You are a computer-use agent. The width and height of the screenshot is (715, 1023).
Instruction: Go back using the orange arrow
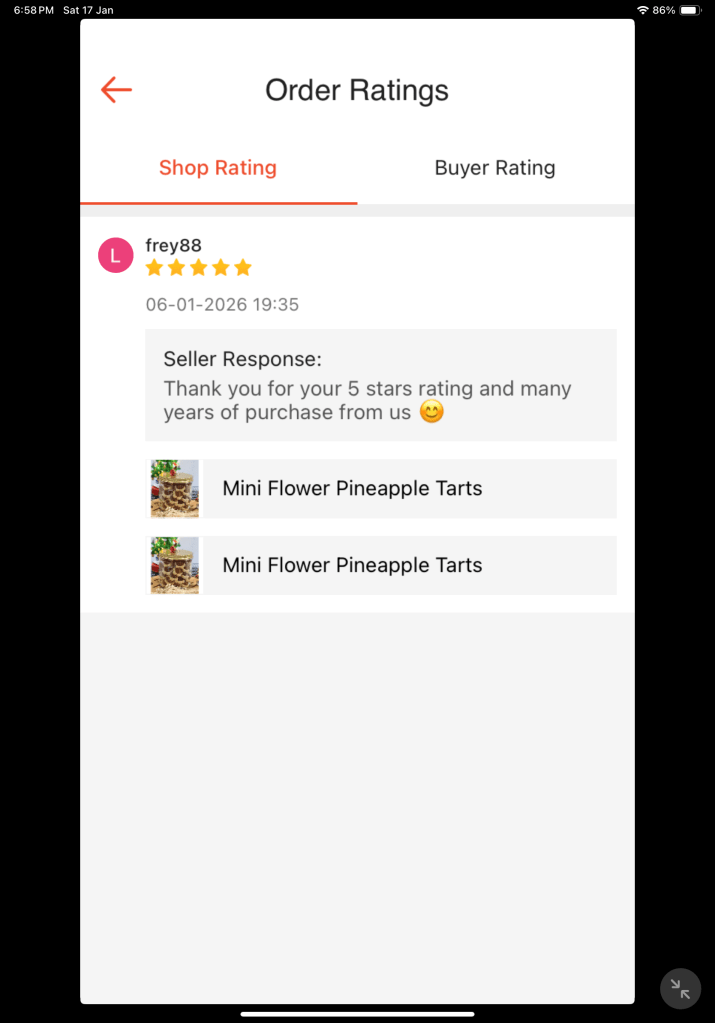click(x=116, y=90)
